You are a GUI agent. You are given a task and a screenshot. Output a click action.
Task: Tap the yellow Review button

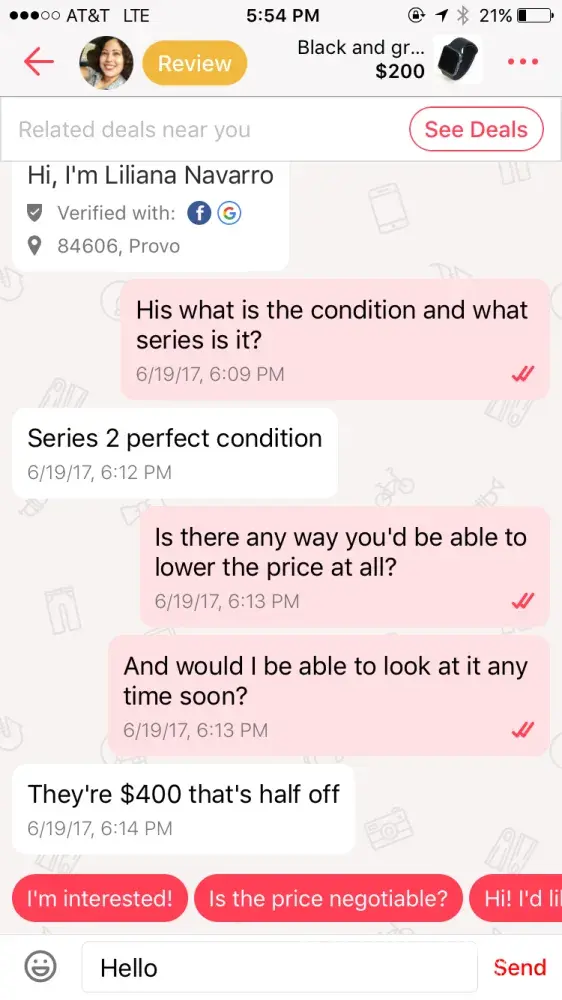195,63
